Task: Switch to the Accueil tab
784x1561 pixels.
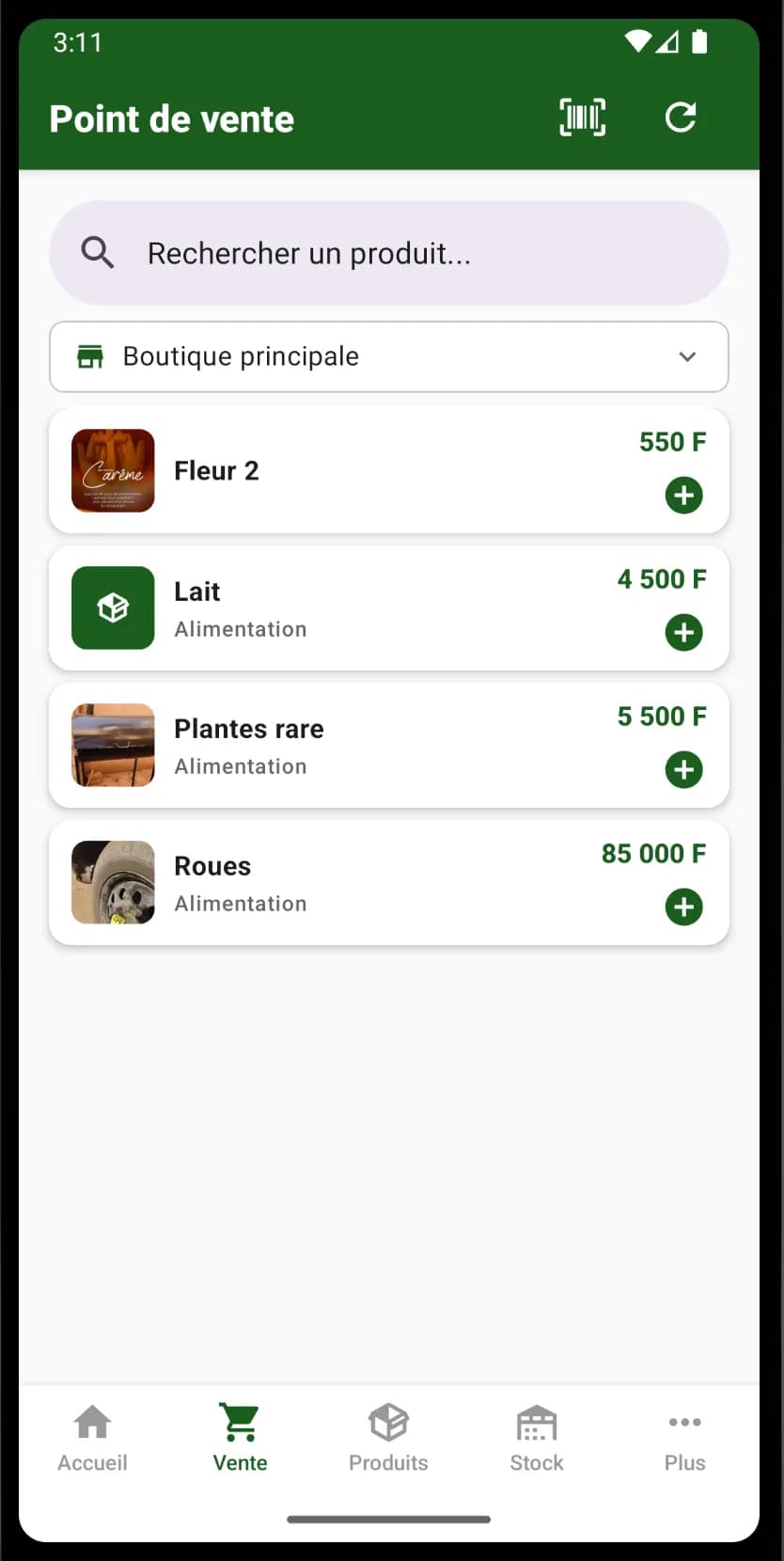Action: coord(91,1437)
